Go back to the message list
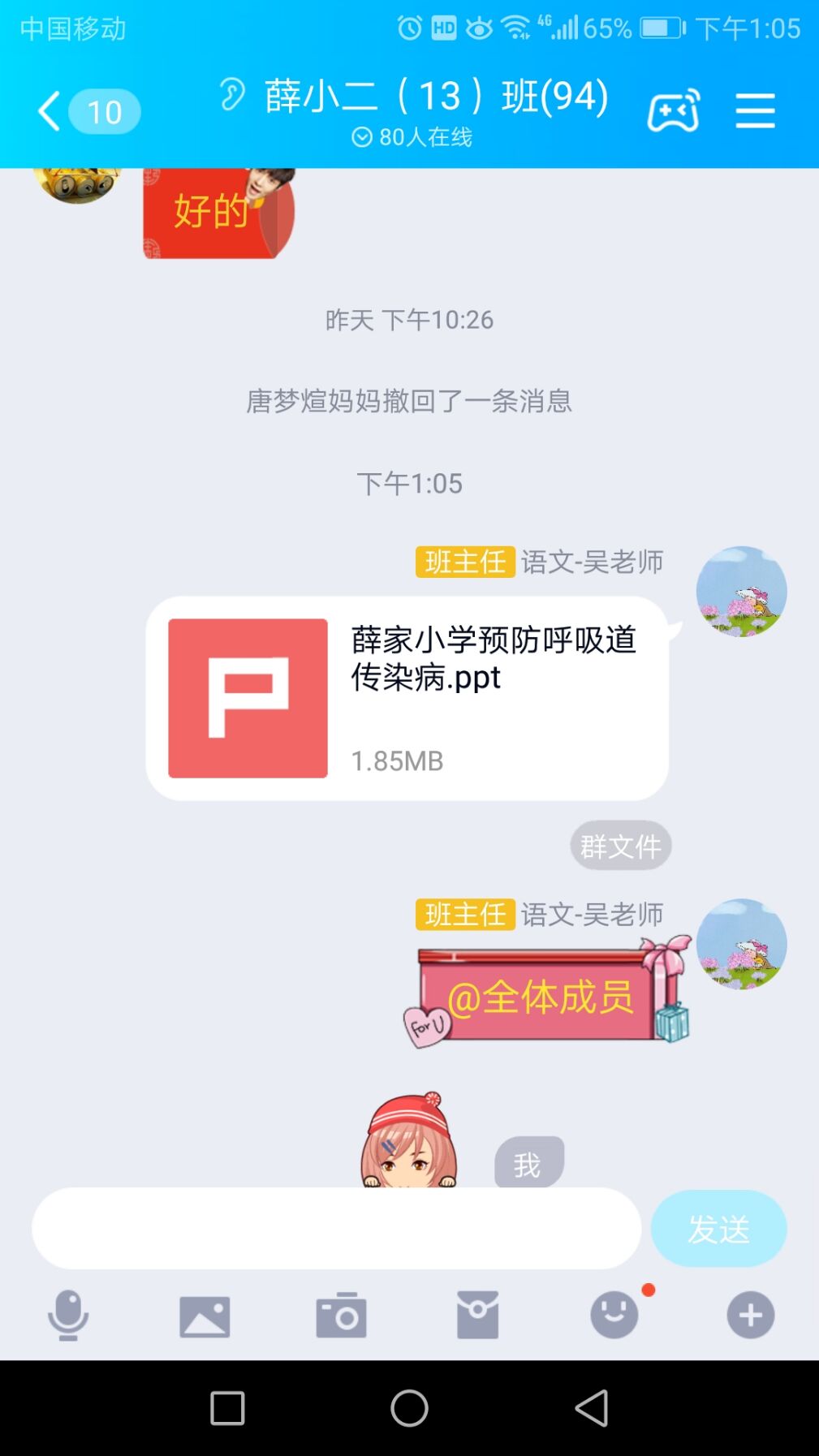This screenshot has height=1456, width=819. click(x=50, y=111)
